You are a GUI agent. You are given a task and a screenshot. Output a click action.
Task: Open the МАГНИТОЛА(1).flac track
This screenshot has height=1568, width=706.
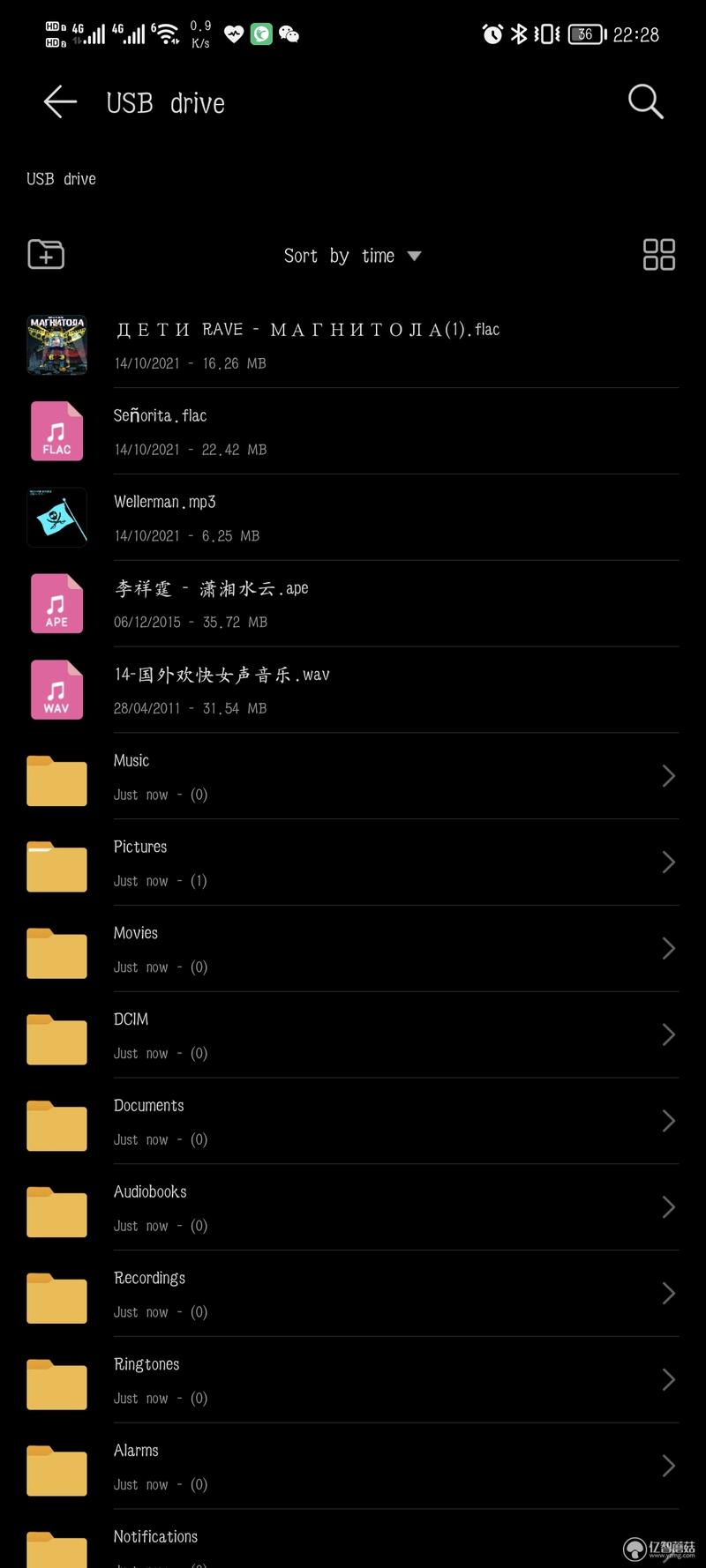point(353,345)
